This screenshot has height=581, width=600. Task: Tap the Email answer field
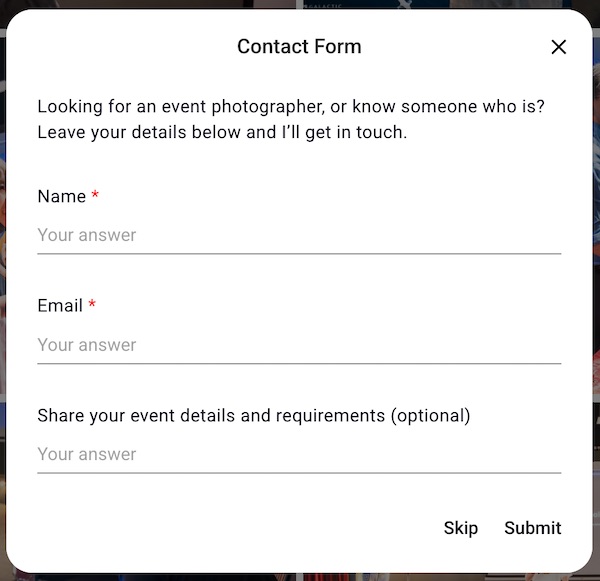click(298, 345)
